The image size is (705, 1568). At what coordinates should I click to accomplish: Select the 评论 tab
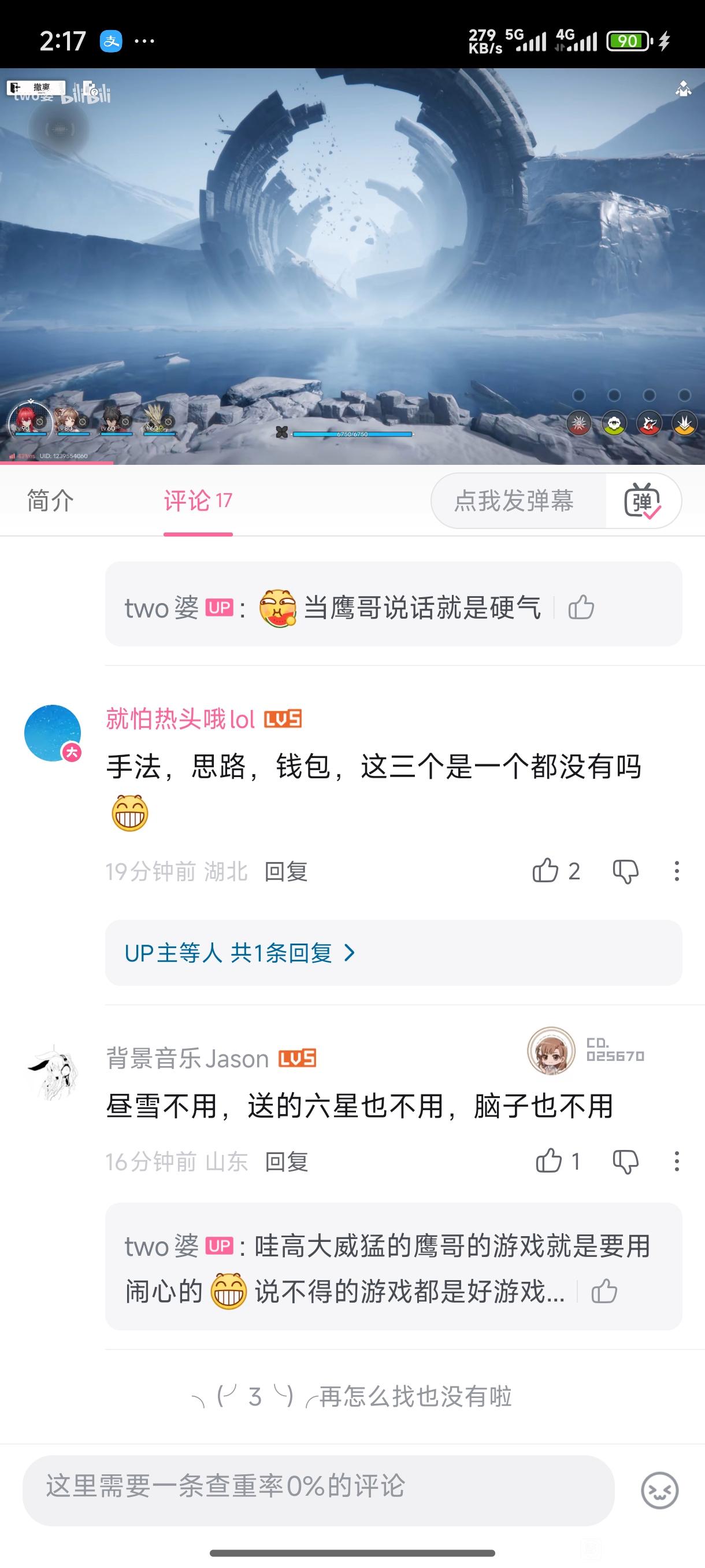tap(197, 501)
